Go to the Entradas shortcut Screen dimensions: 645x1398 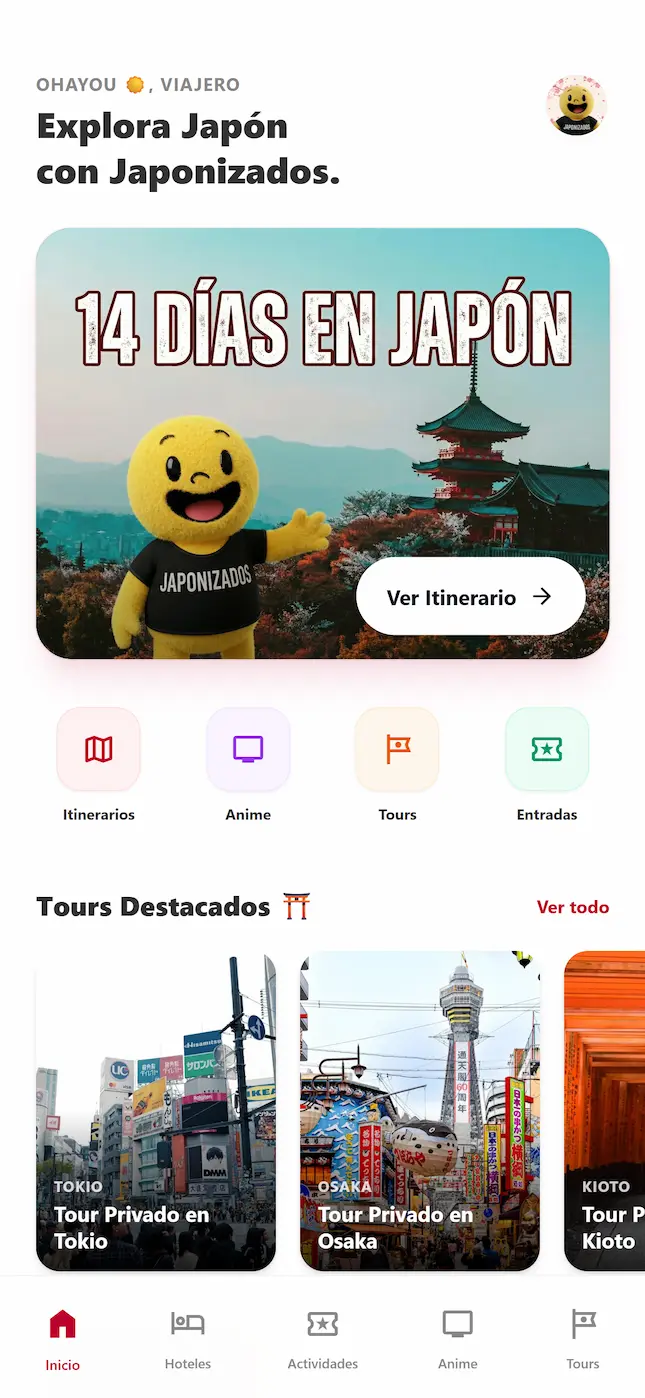546,749
